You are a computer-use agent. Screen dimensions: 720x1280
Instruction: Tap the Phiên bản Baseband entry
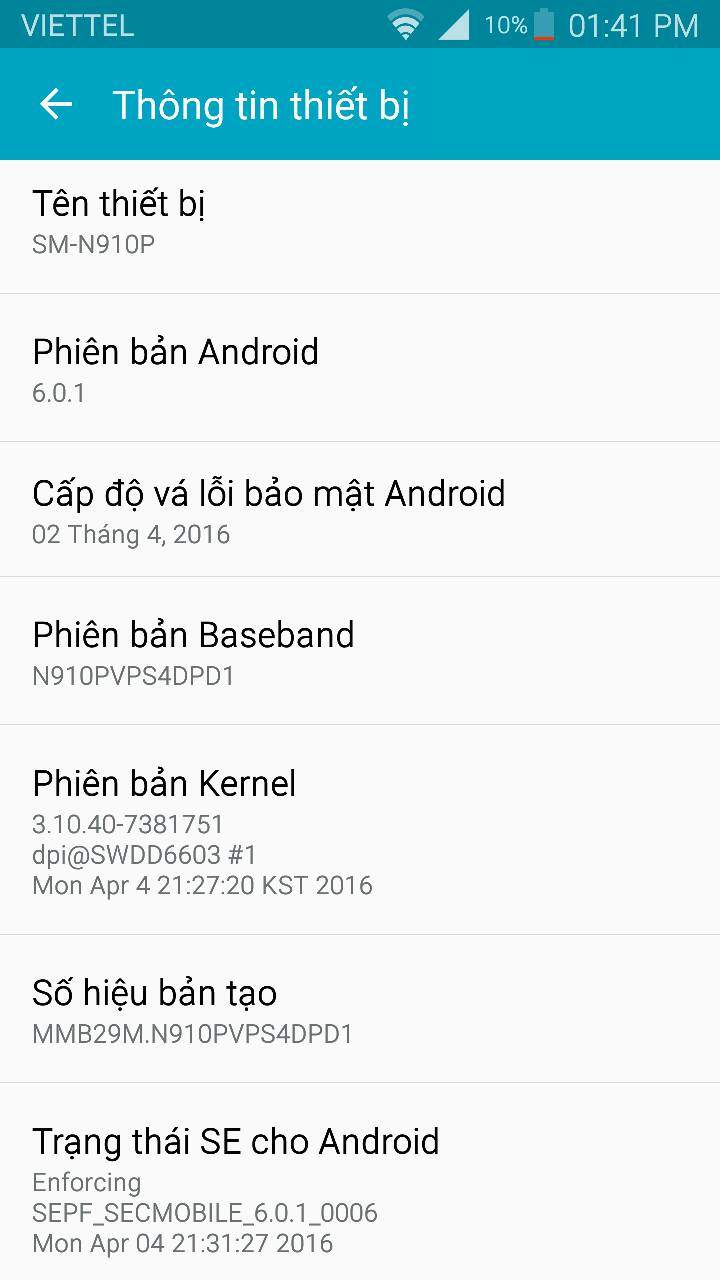click(x=360, y=652)
